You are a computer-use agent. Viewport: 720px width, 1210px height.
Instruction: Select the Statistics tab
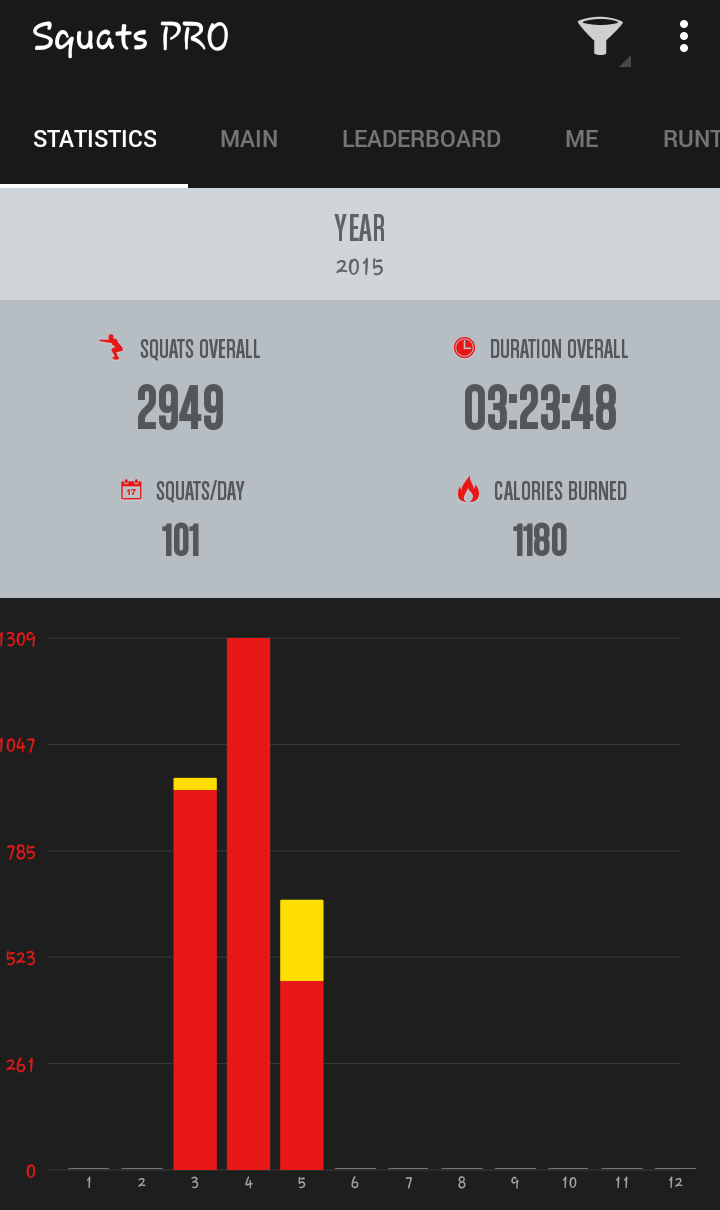pos(95,139)
